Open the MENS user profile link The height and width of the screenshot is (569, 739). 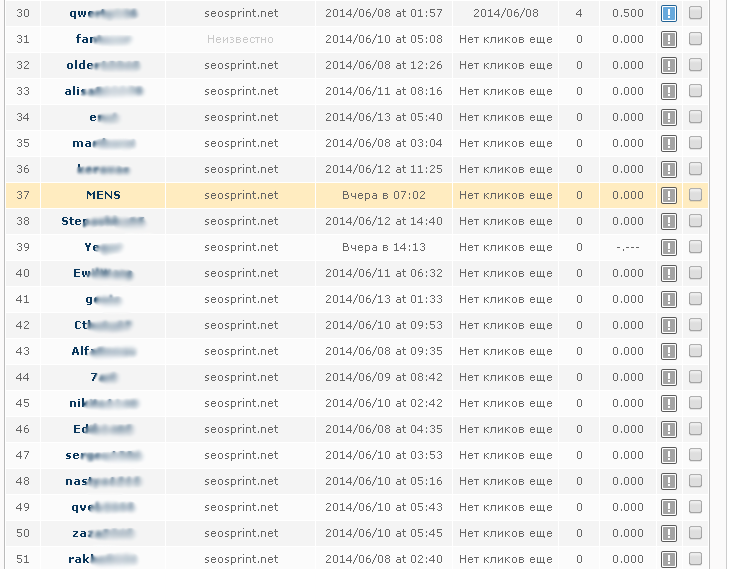[x=103, y=195]
